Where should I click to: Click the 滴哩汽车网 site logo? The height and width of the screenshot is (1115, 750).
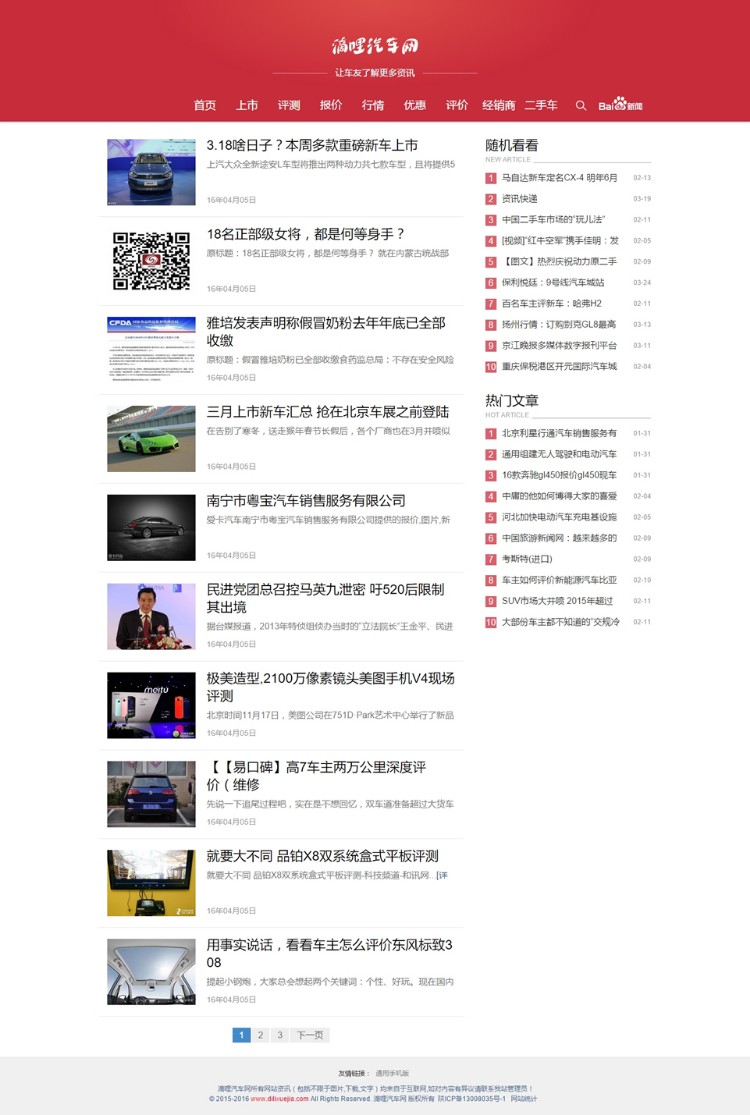[375, 45]
